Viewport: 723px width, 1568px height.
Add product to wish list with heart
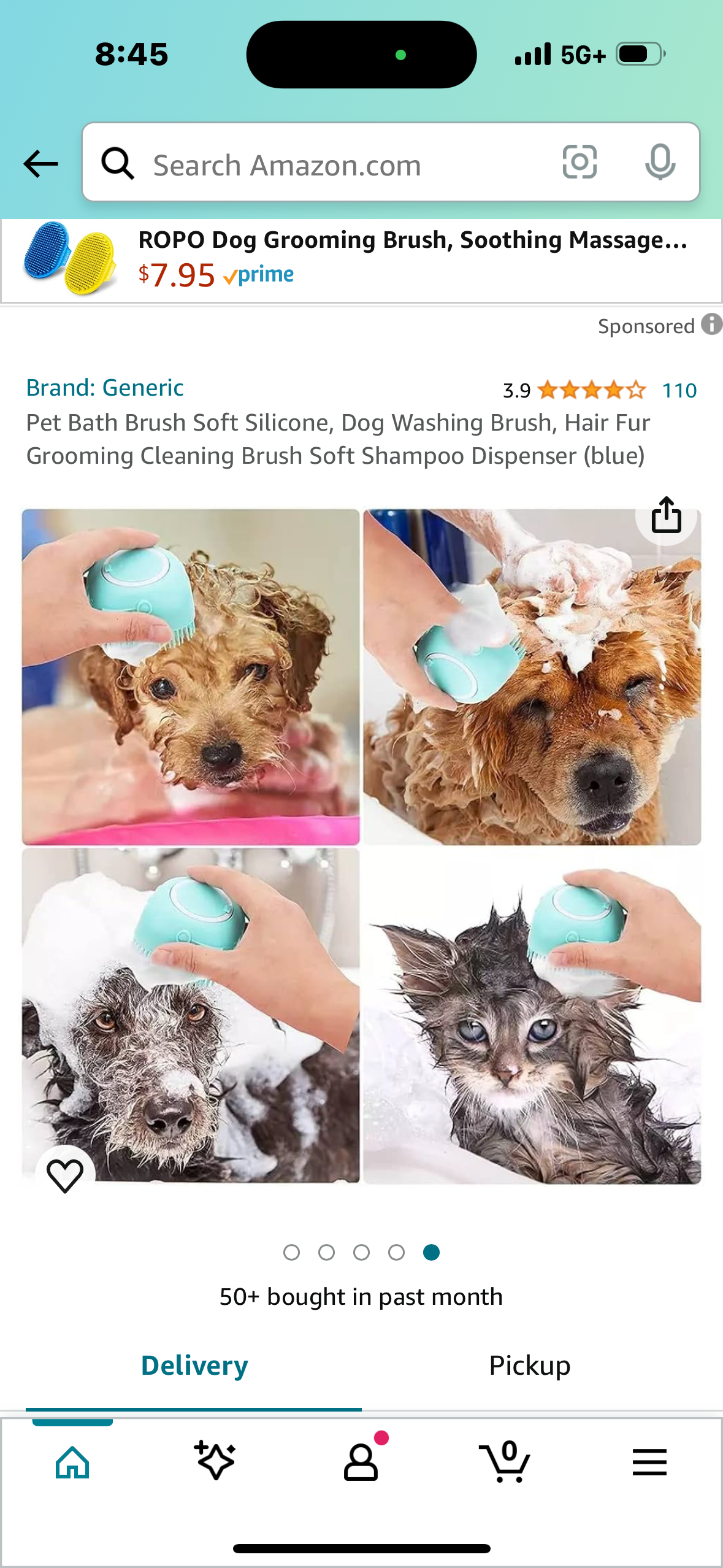[66, 1175]
